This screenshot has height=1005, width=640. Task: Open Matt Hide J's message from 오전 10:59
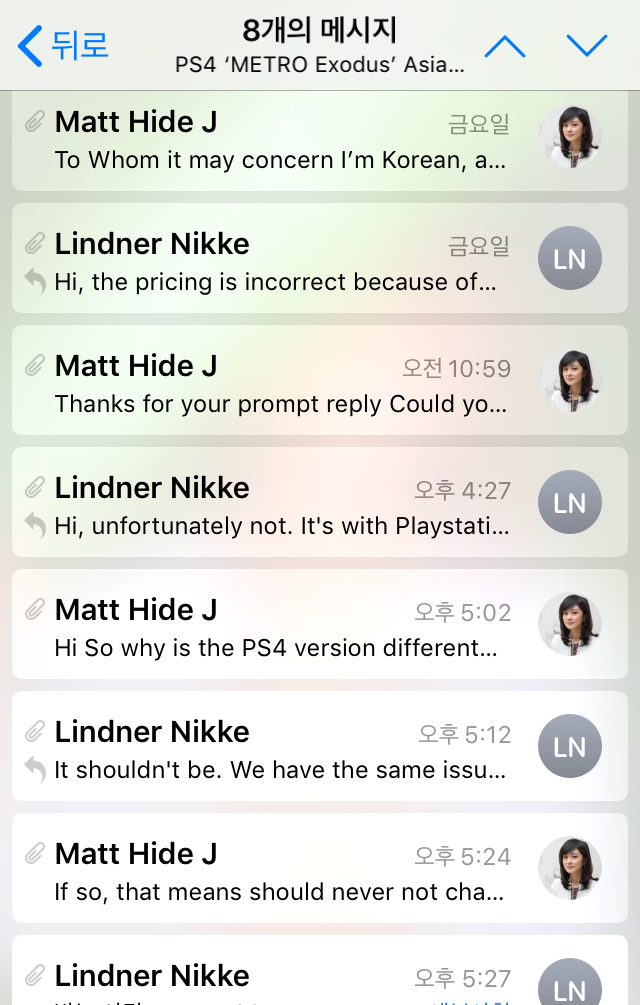[x=280, y=384]
